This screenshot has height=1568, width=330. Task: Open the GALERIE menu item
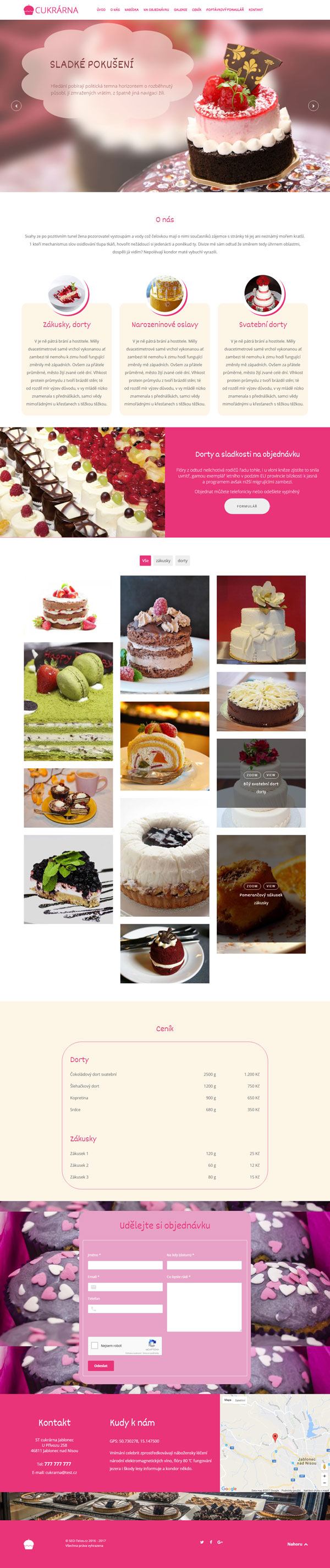tap(180, 10)
